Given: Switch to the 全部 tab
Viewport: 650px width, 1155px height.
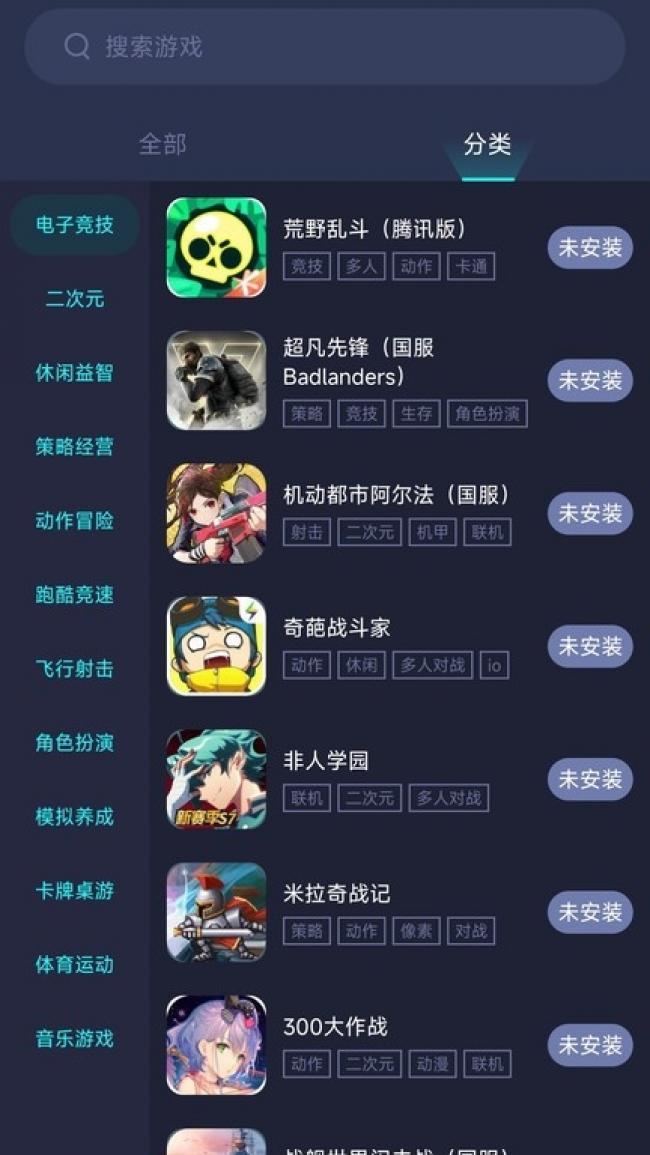Looking at the screenshot, I should click(x=162, y=144).
